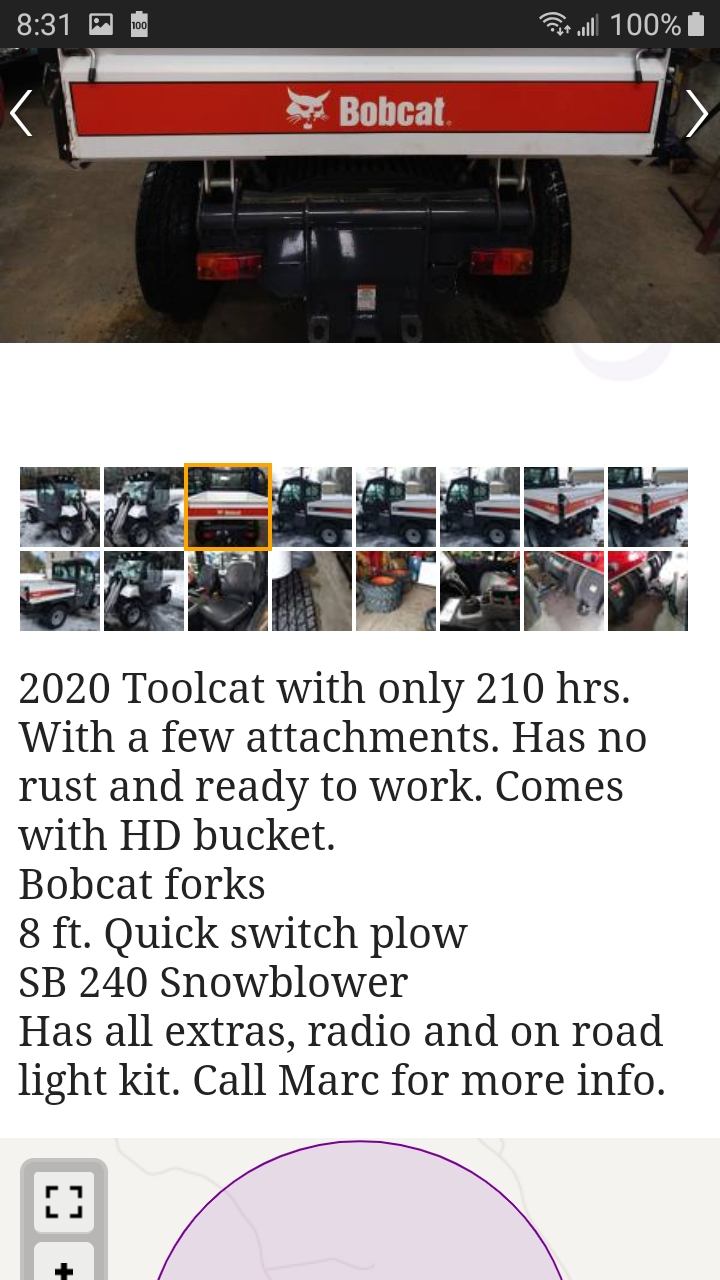This screenshot has width=720, height=1280.
Task: Select the highlighted rear tailgate thumbnail
Action: click(x=228, y=506)
